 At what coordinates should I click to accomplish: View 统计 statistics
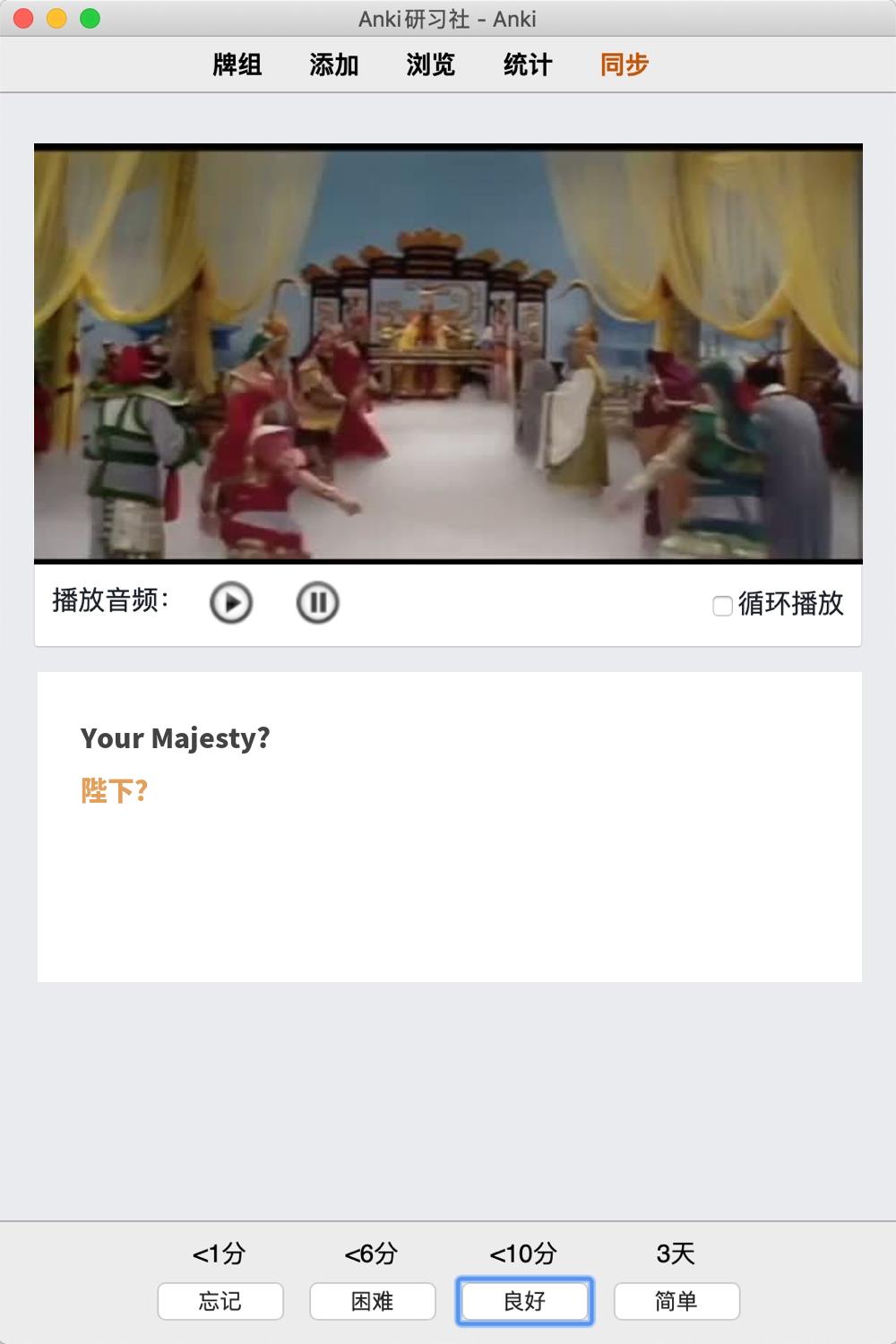click(528, 65)
